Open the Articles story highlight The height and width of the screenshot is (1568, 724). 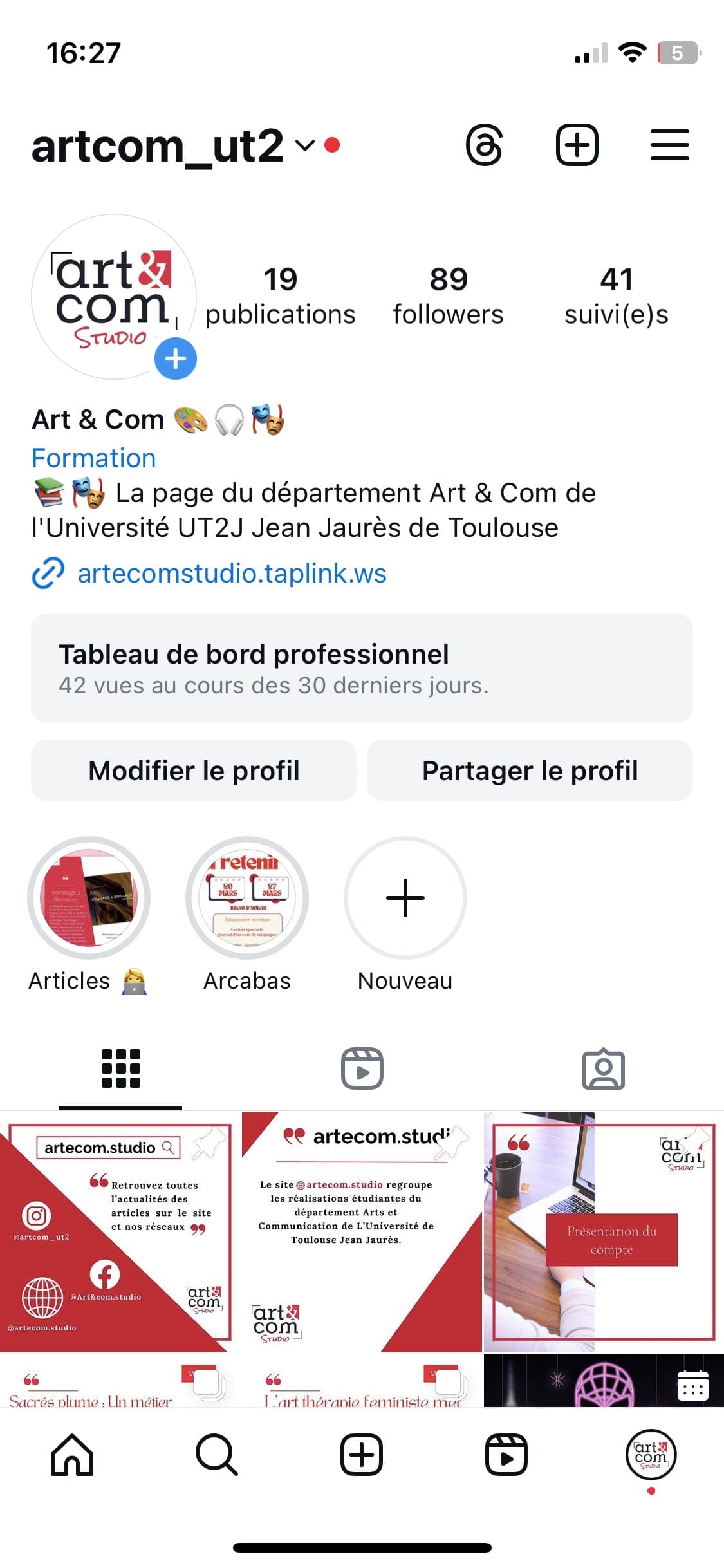point(89,898)
